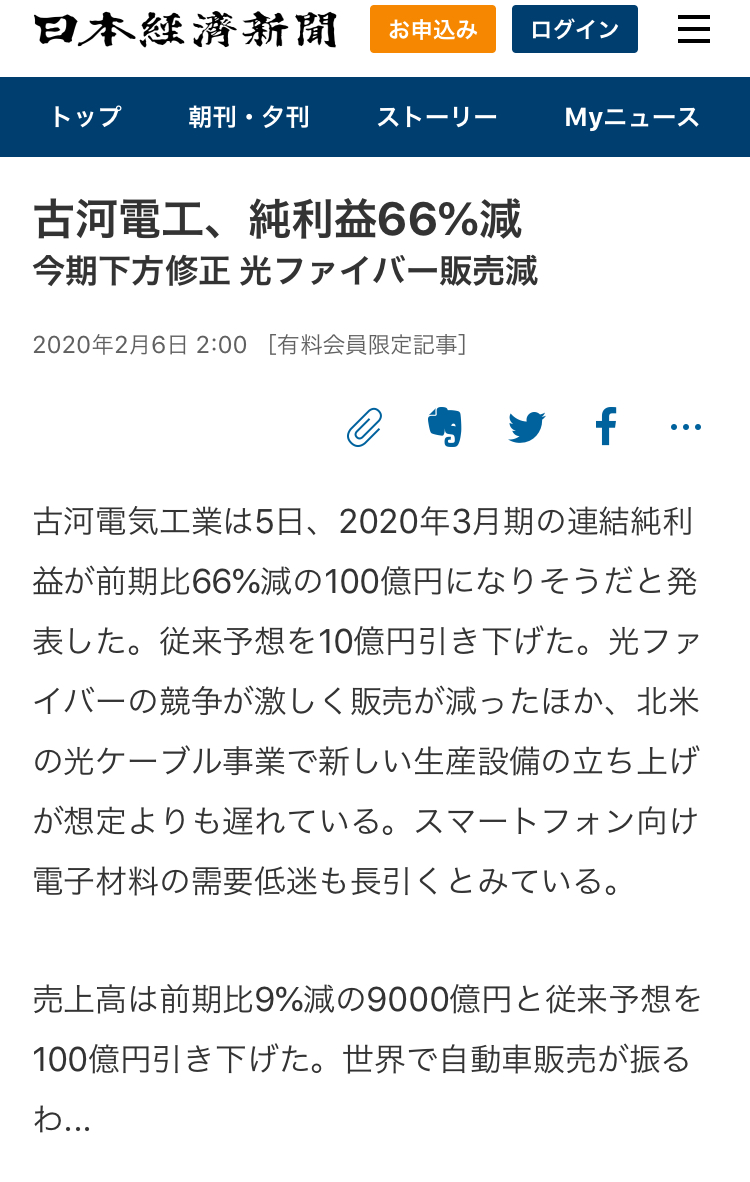Open the ストーリー tab
Viewport: 750px width, 1182px height.
(436, 117)
